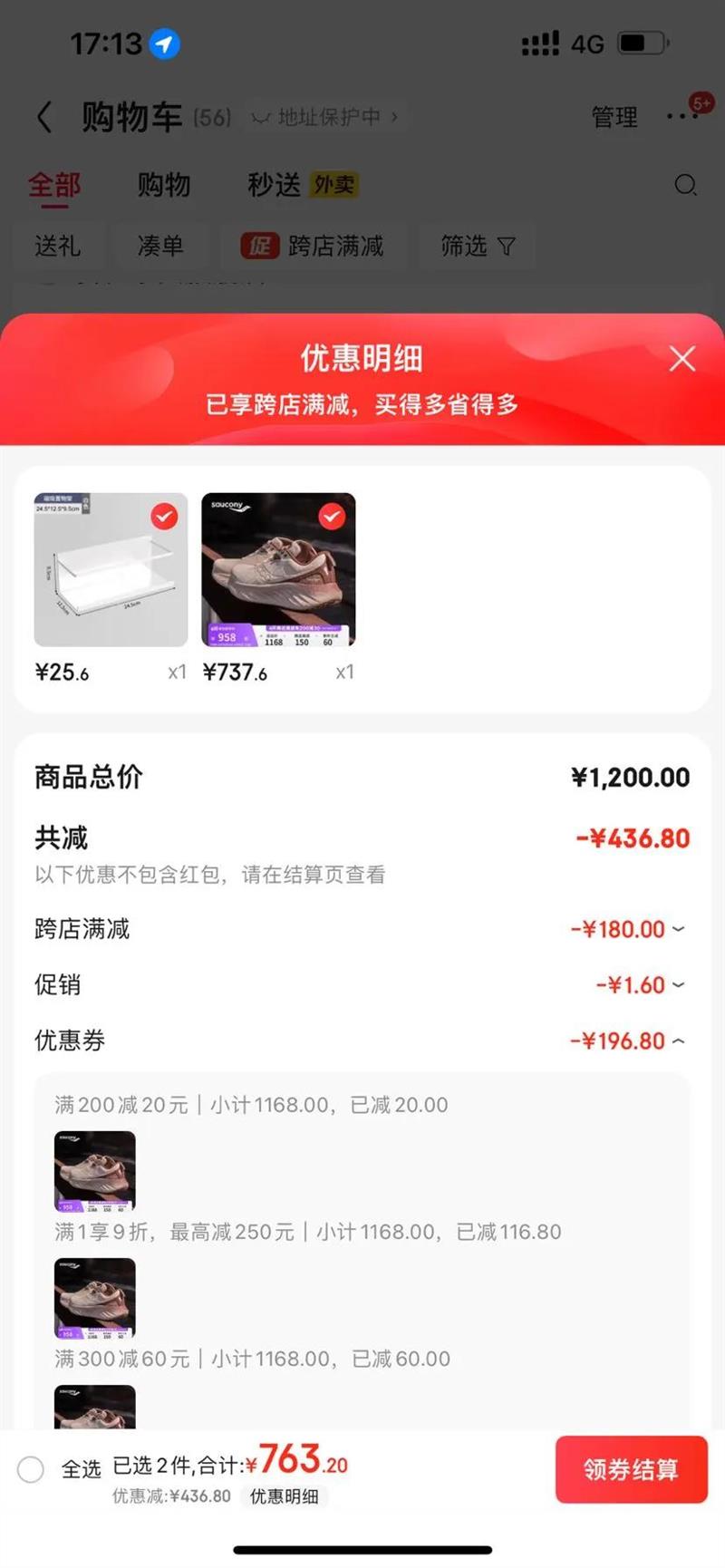Open the three-dot more menu
This screenshot has width=725, height=1568.
[x=681, y=117]
